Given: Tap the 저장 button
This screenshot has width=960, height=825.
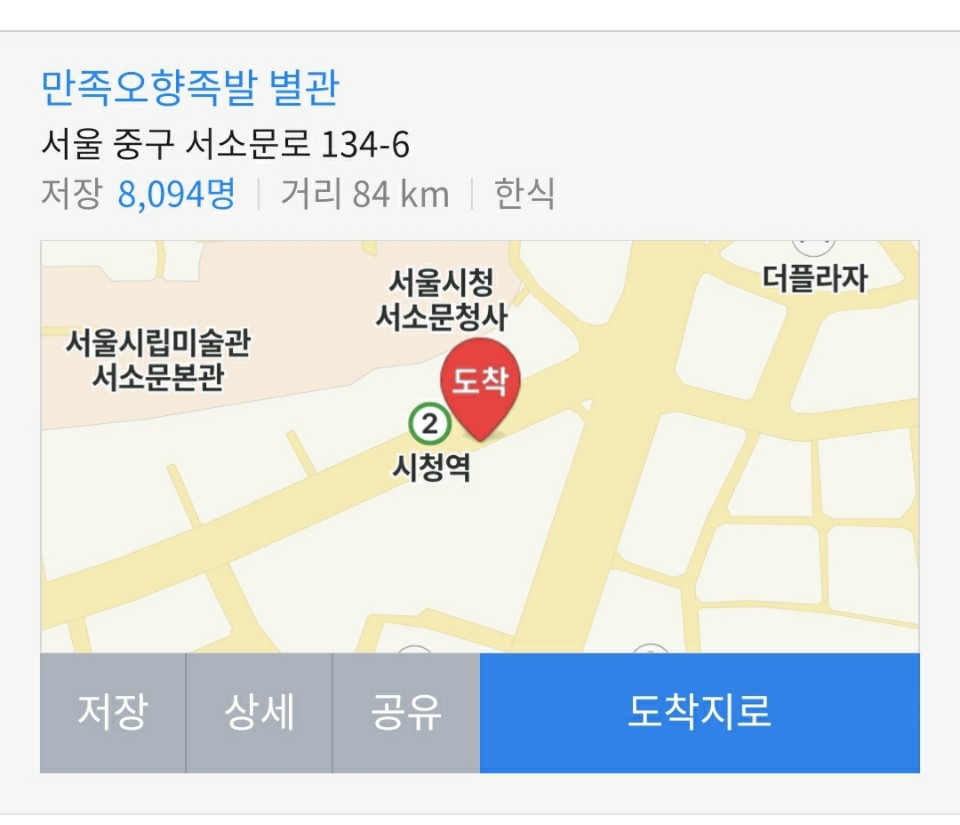Looking at the screenshot, I should [x=112, y=712].
